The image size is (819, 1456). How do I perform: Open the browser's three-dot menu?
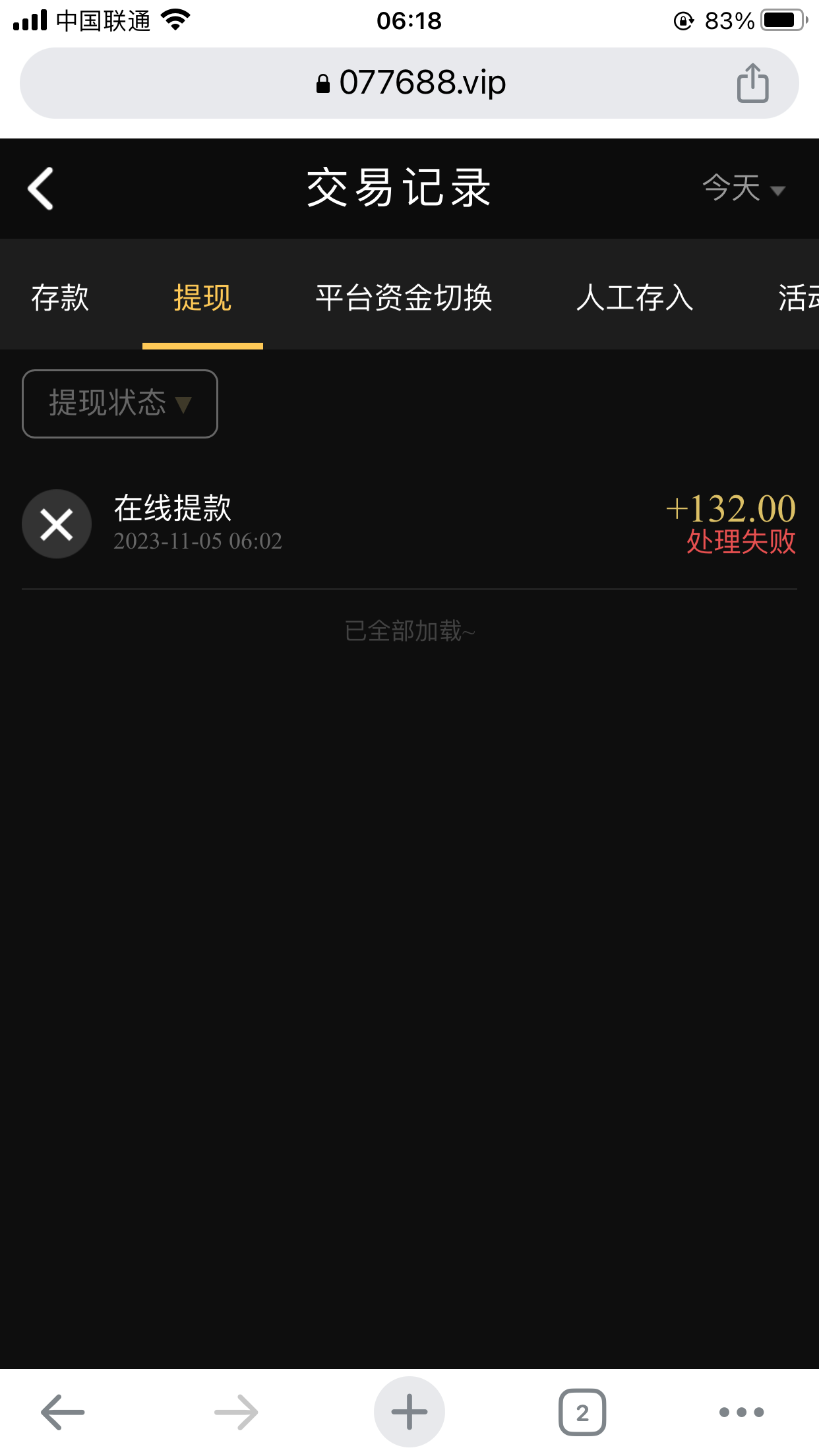[741, 1412]
